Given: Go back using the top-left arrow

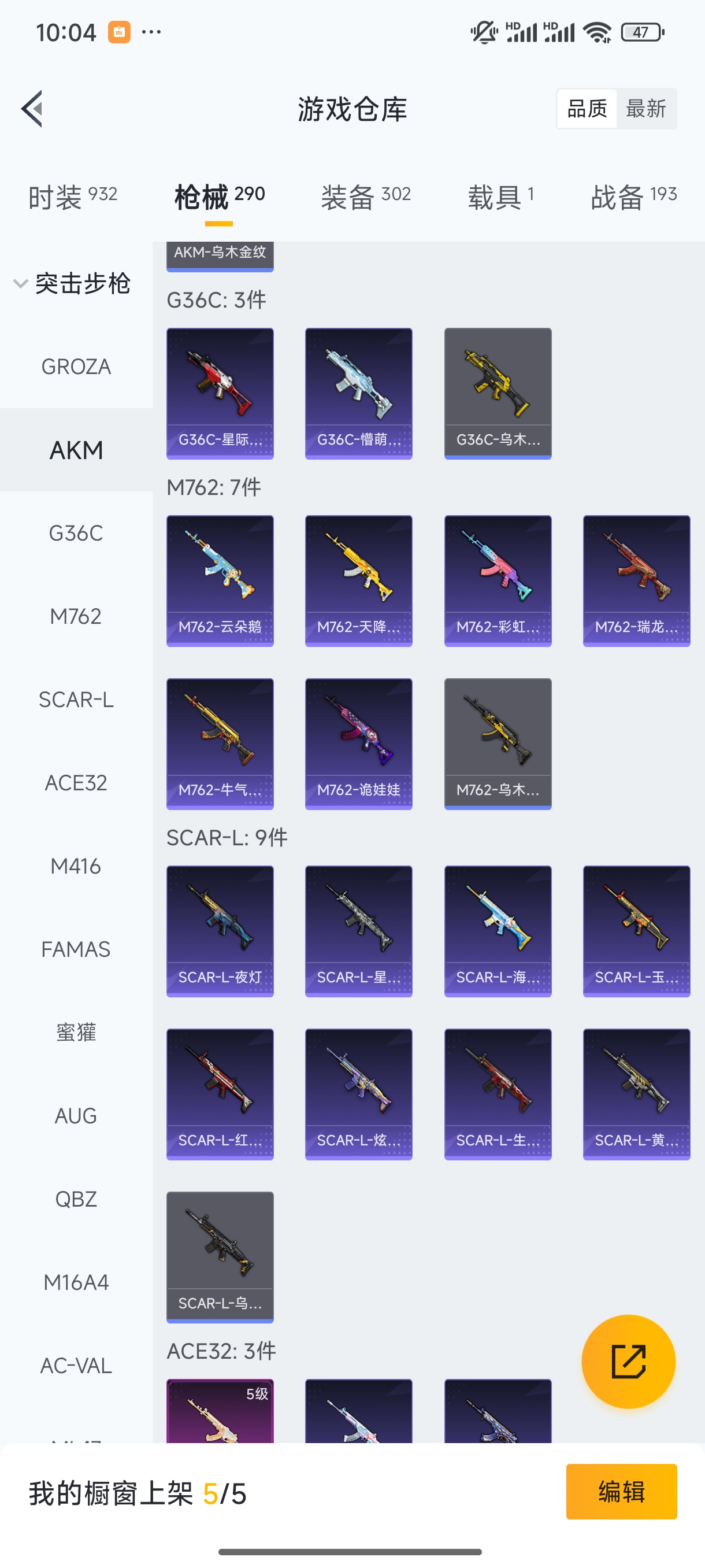Looking at the screenshot, I should point(32,109).
